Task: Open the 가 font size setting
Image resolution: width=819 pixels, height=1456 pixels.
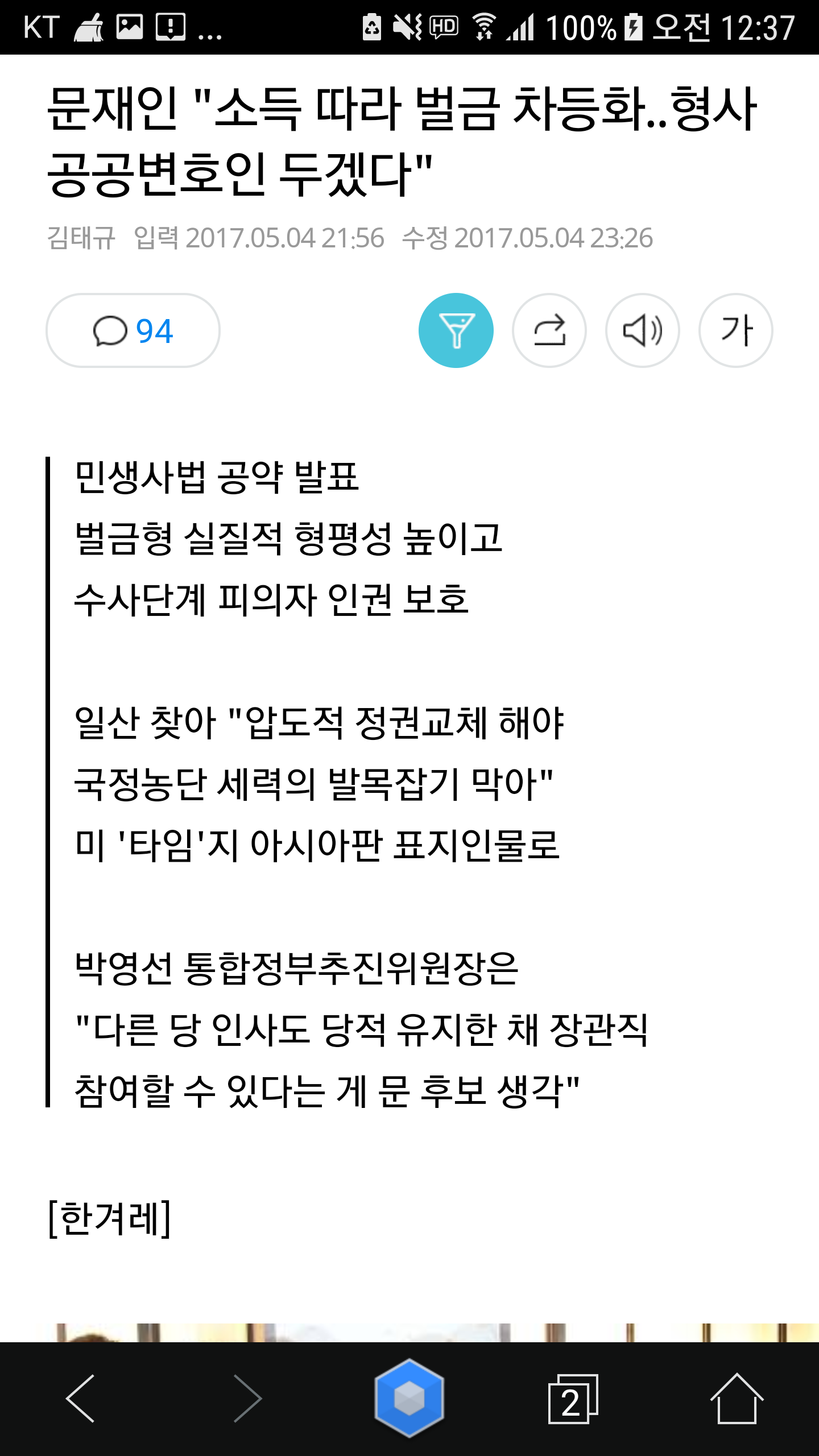Action: point(736,330)
